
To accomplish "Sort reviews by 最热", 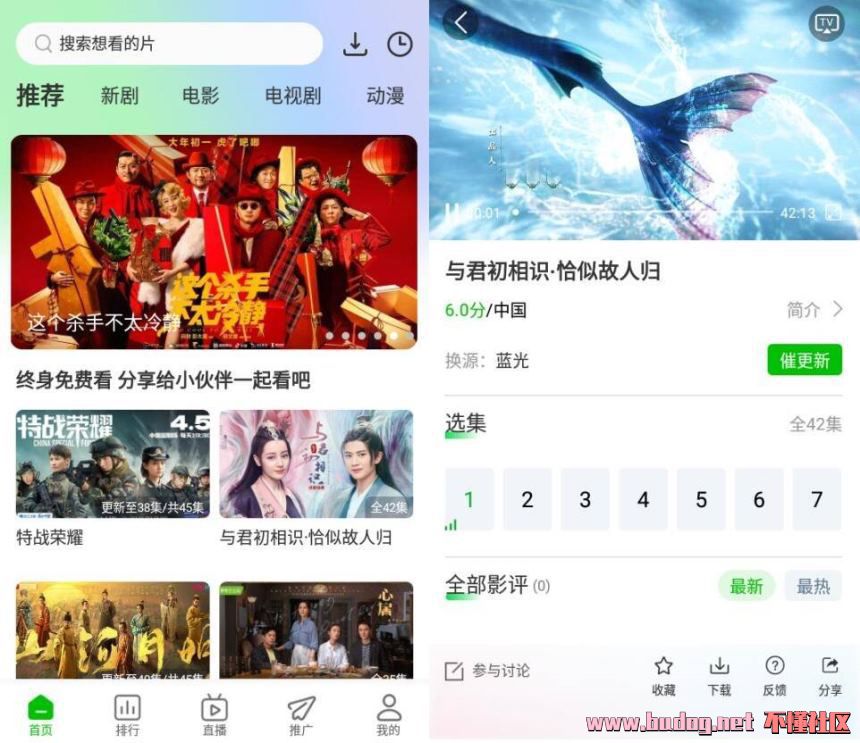I will [813, 586].
